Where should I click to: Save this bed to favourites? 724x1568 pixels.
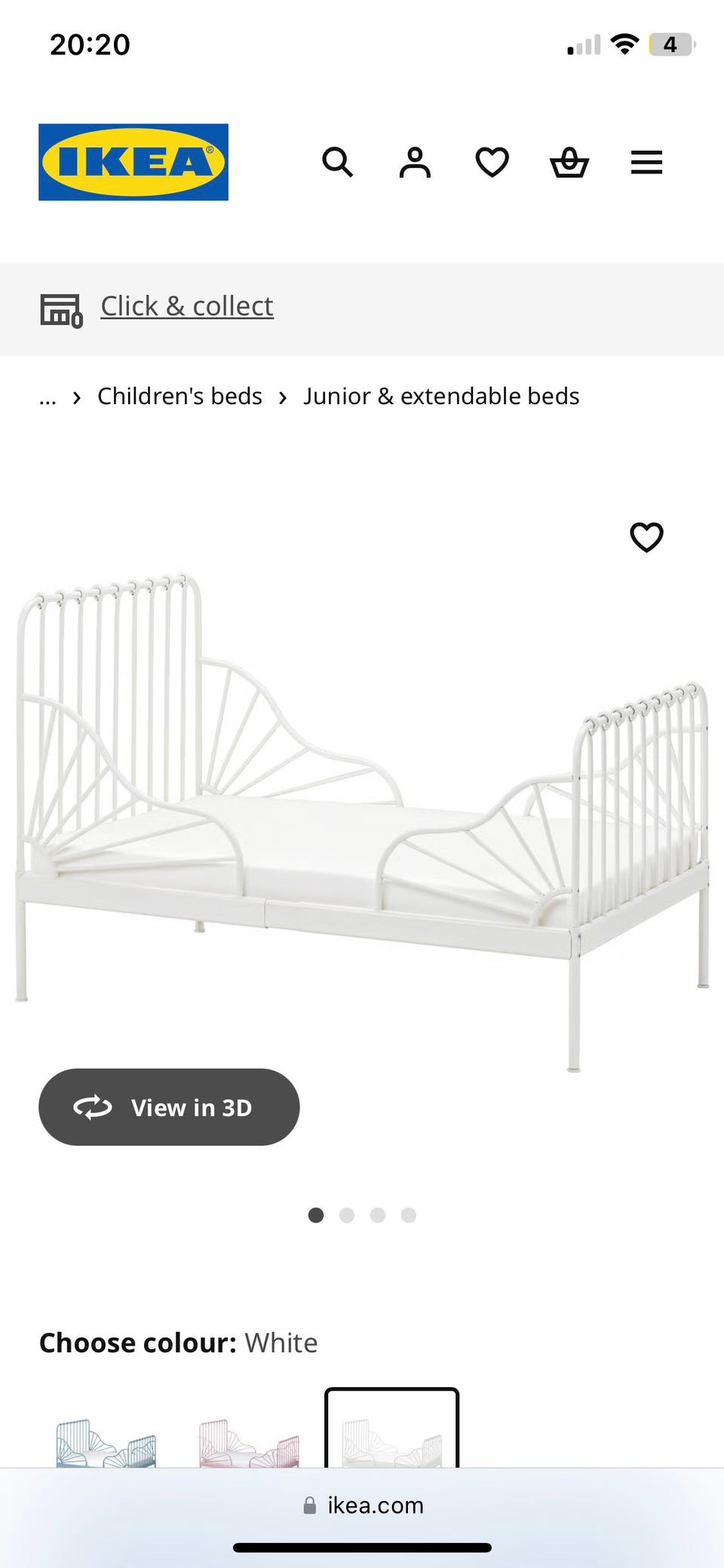pyautogui.click(x=646, y=537)
